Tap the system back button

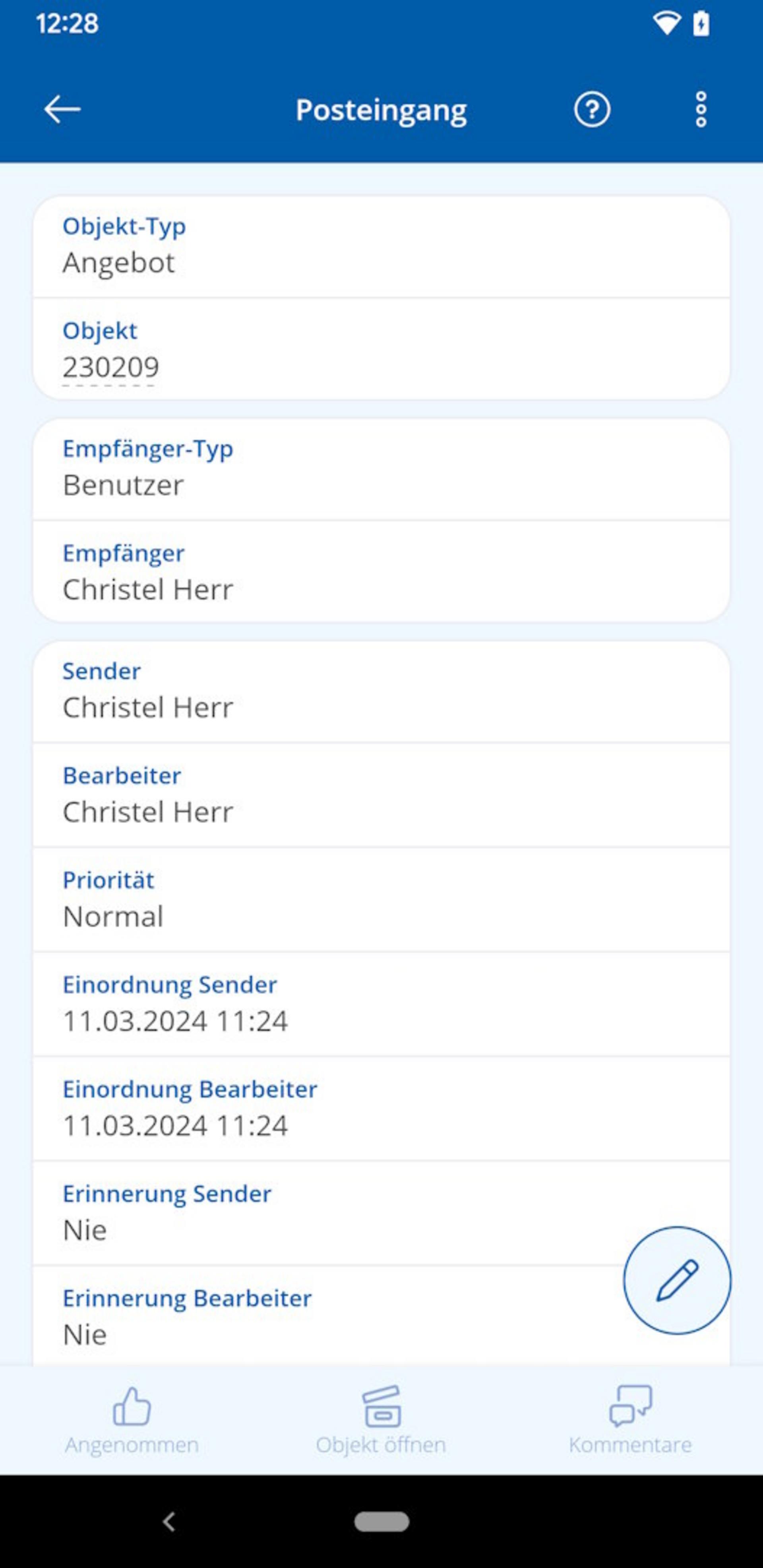click(x=169, y=1522)
